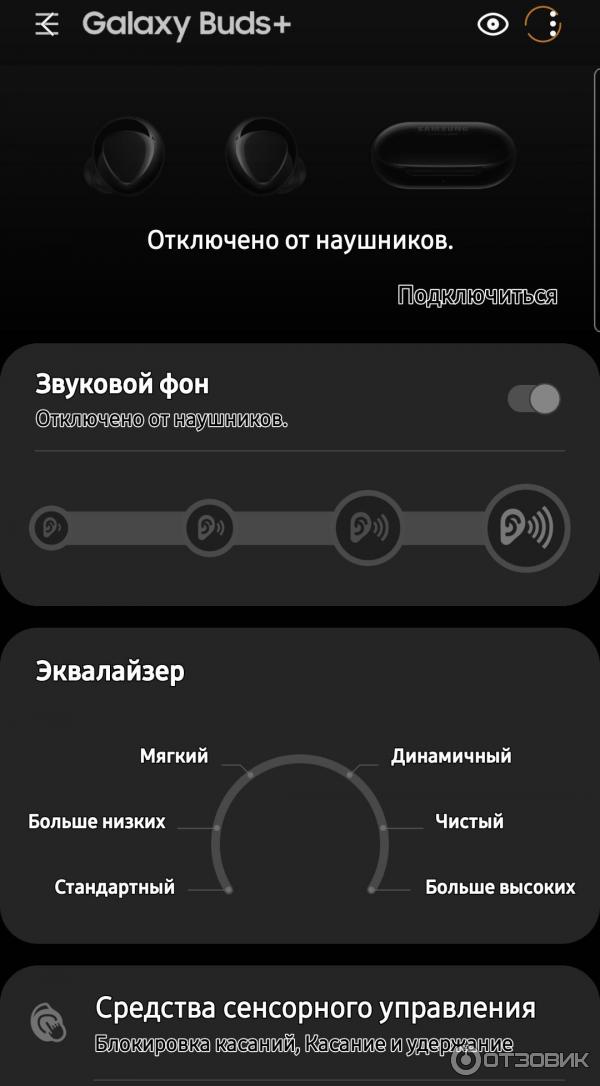The width and height of the screenshot is (600, 1086).
Task: Switch equalizer to Стандартный
Action: click(115, 887)
